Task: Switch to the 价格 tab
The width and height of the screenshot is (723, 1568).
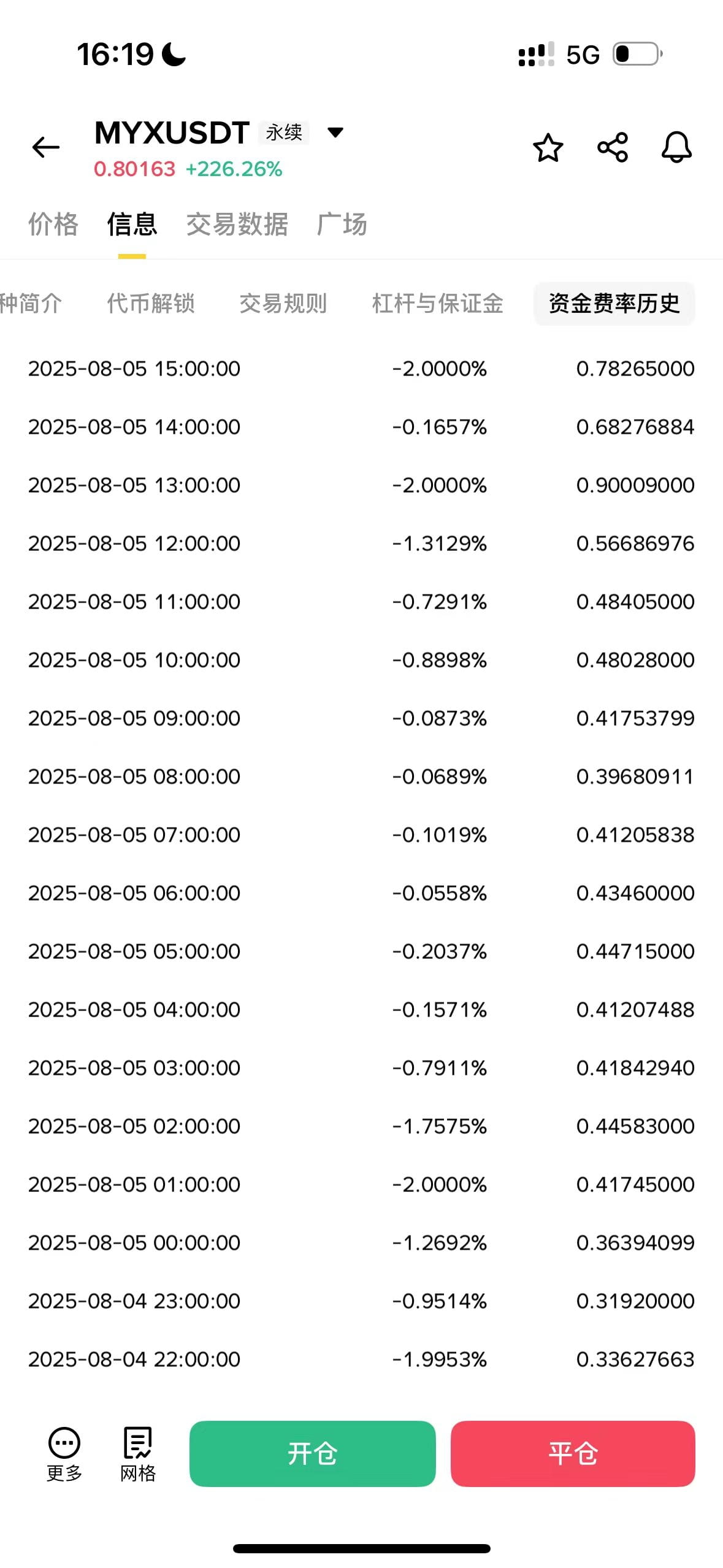Action: pyautogui.click(x=53, y=224)
